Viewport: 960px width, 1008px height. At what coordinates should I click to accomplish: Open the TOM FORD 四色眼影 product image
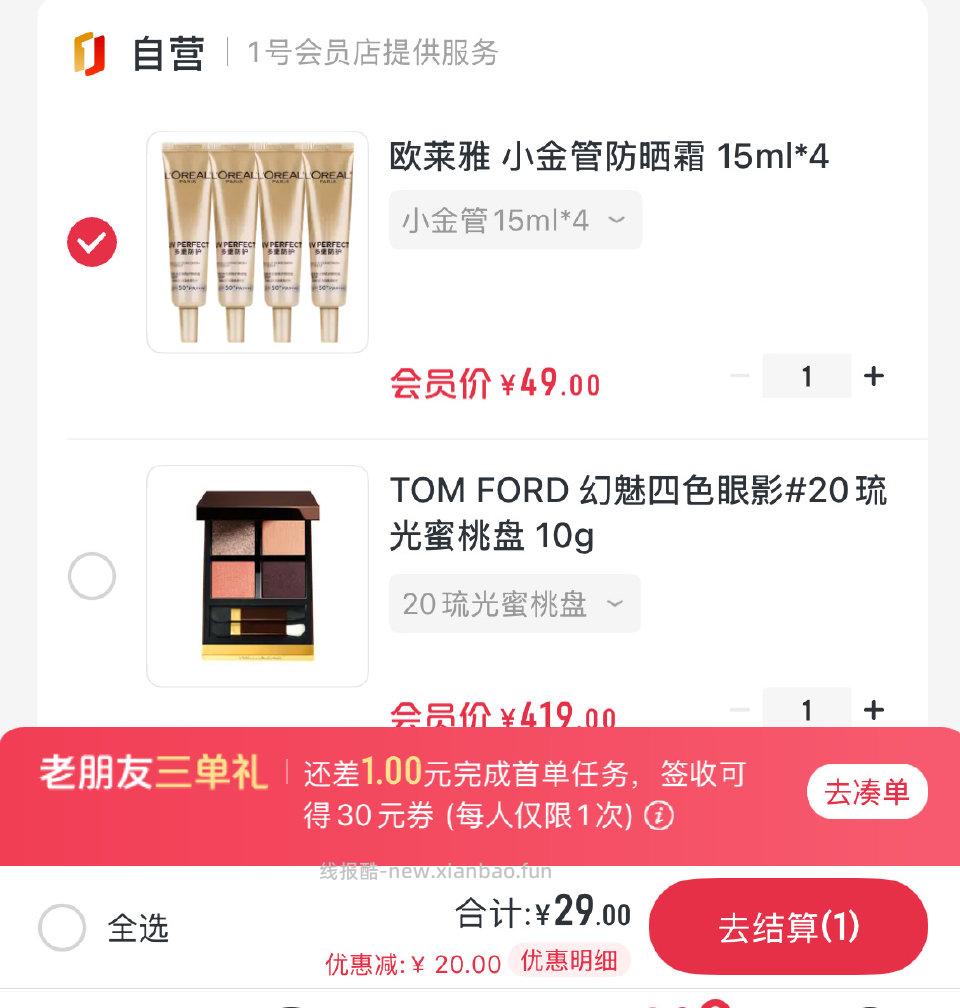pos(258,576)
